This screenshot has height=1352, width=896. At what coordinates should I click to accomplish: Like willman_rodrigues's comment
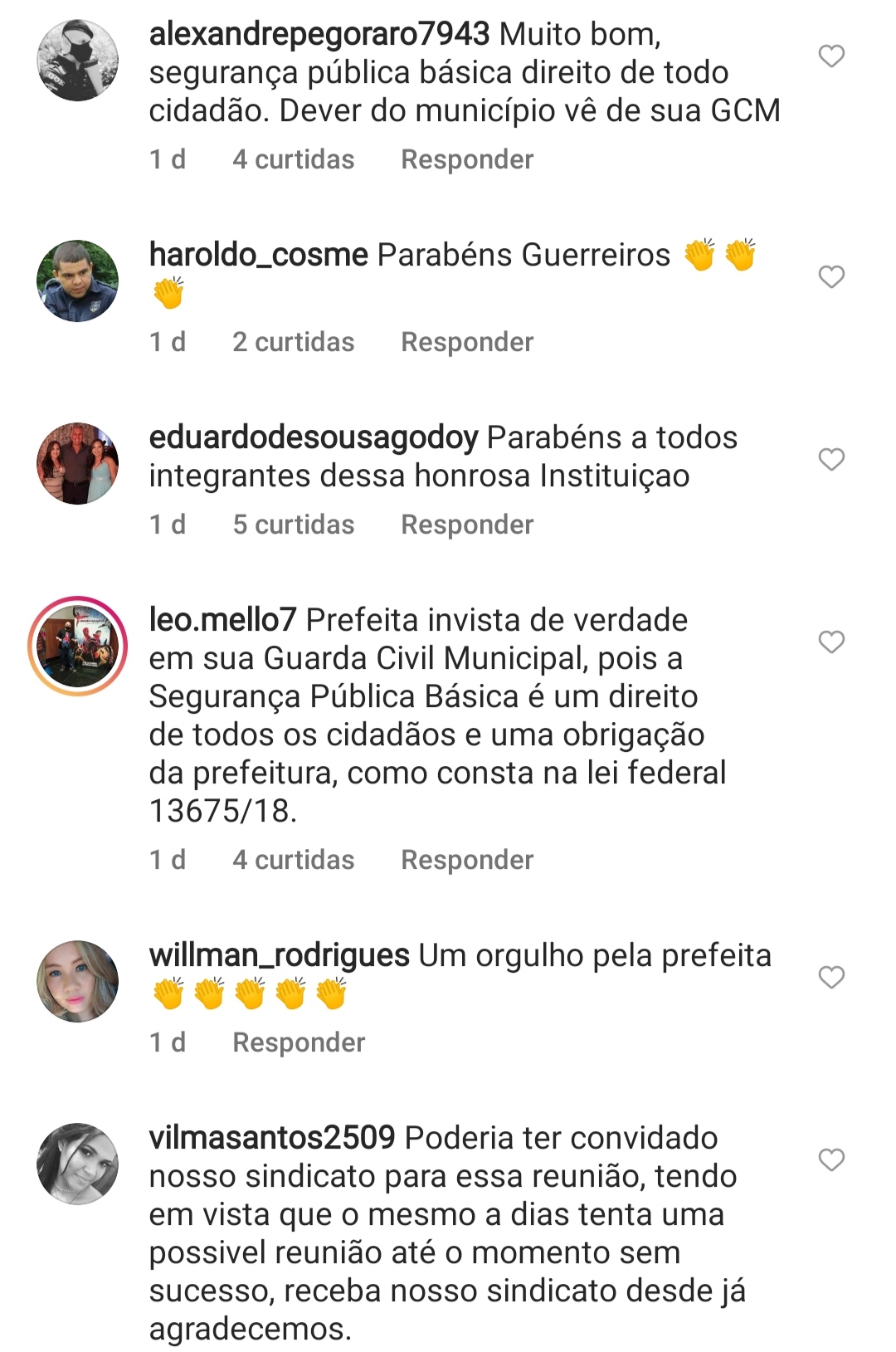pyautogui.click(x=831, y=978)
